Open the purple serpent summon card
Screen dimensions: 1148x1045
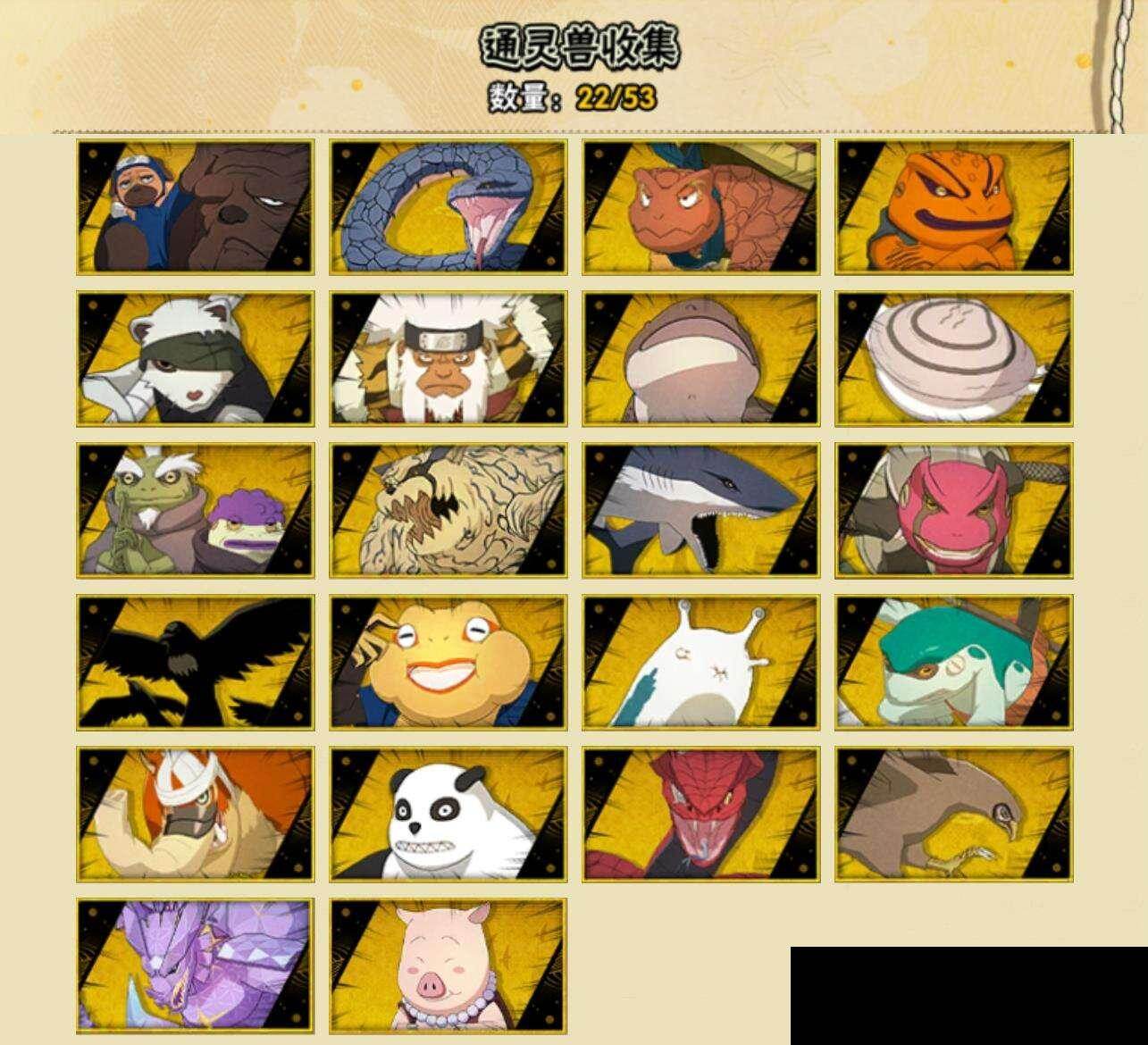[195, 966]
